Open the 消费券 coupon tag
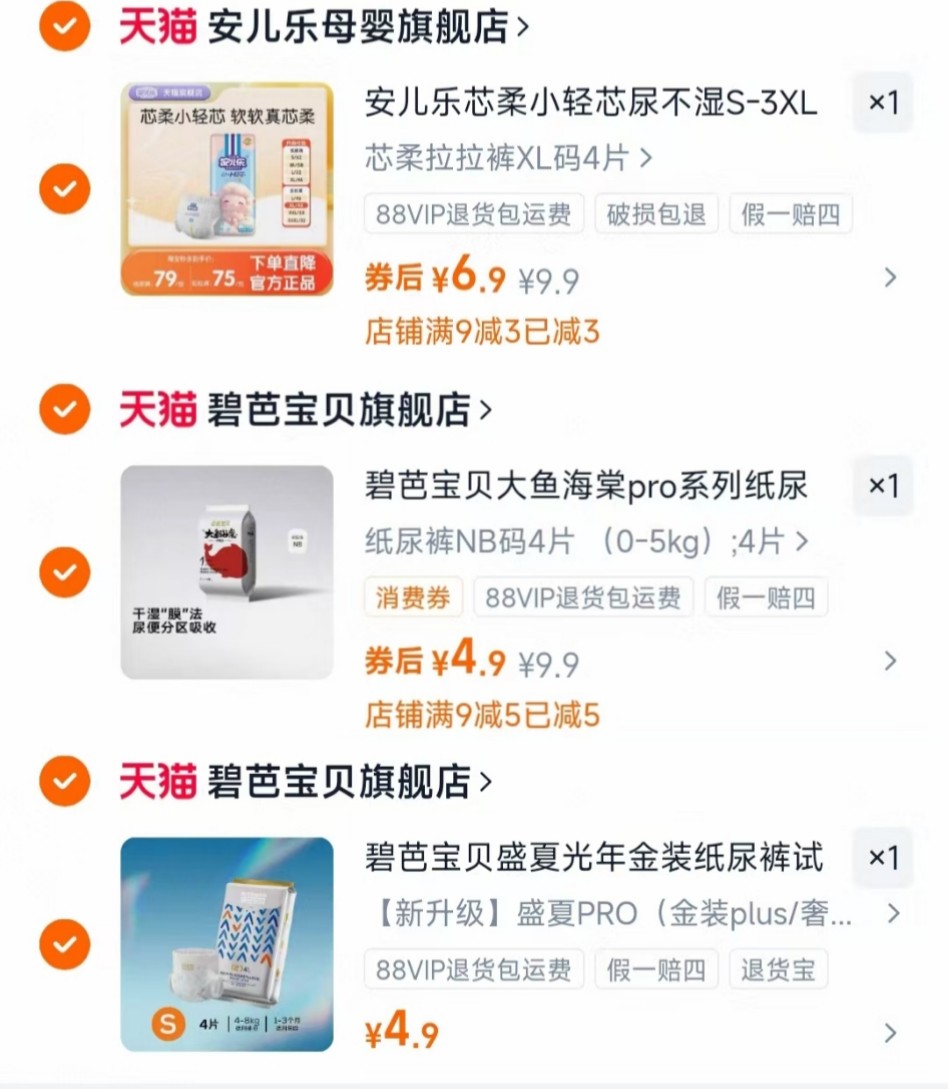This screenshot has width=948, height=1089. point(413,597)
